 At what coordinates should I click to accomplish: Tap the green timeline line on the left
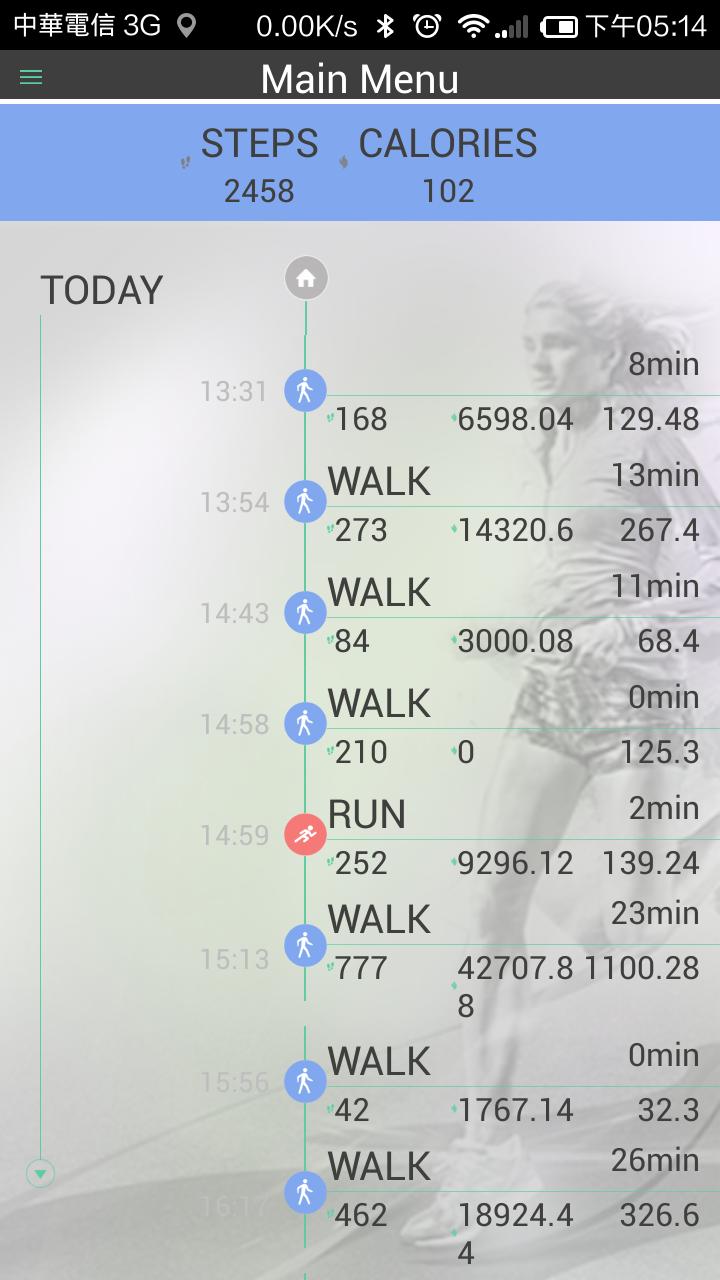coord(40,700)
